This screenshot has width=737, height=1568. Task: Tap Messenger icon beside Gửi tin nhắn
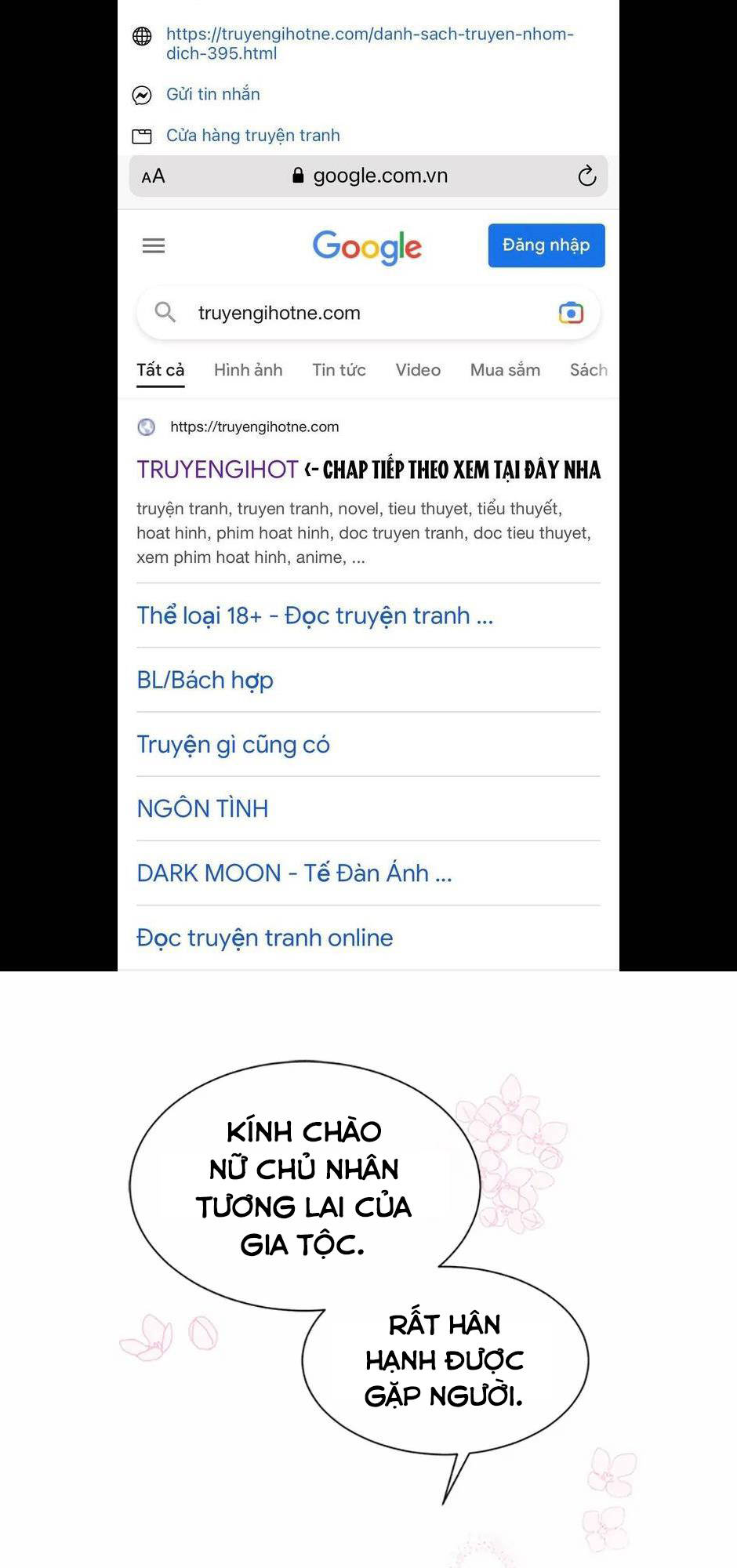pos(141,93)
